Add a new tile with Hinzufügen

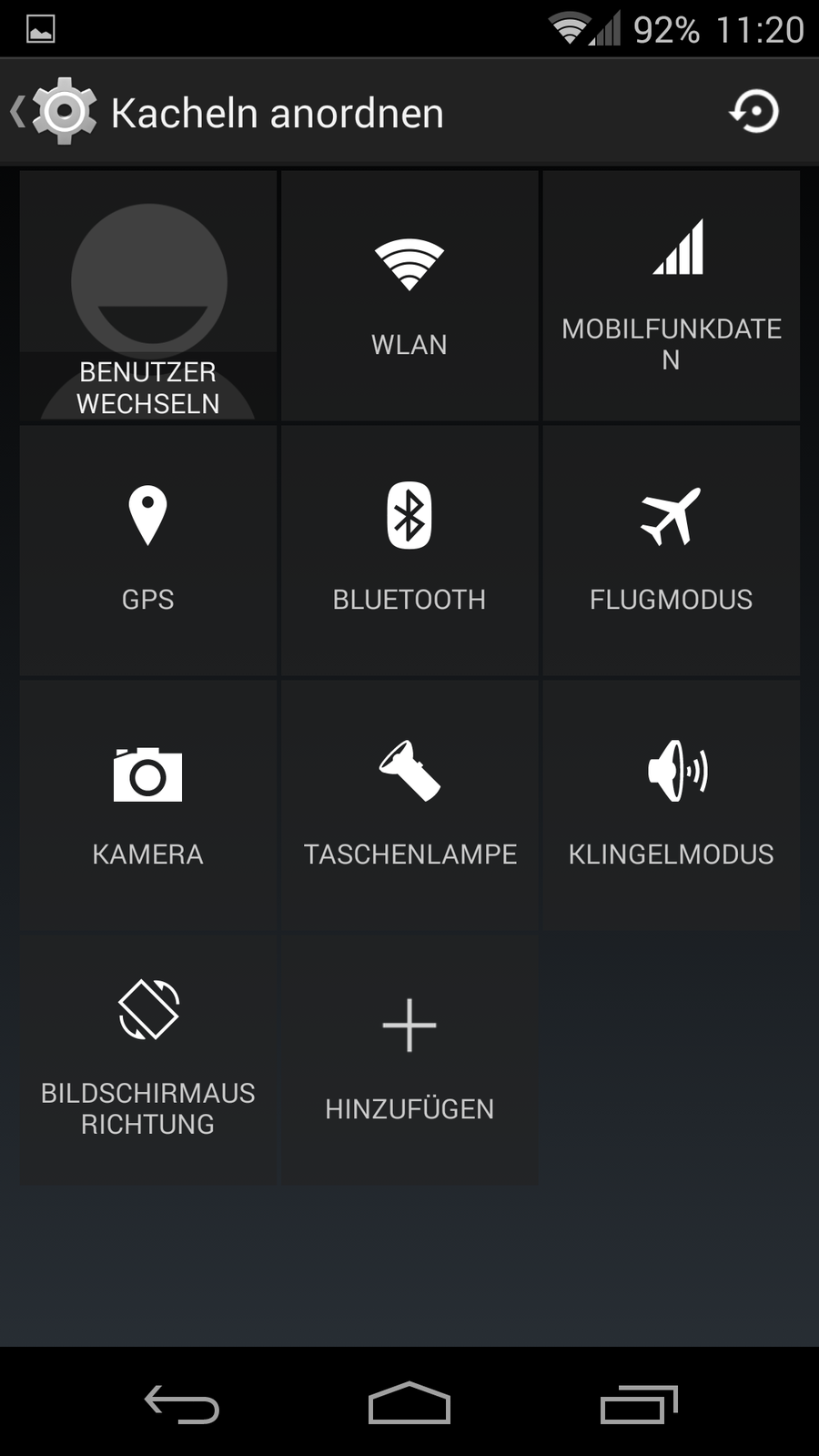coord(409,1060)
